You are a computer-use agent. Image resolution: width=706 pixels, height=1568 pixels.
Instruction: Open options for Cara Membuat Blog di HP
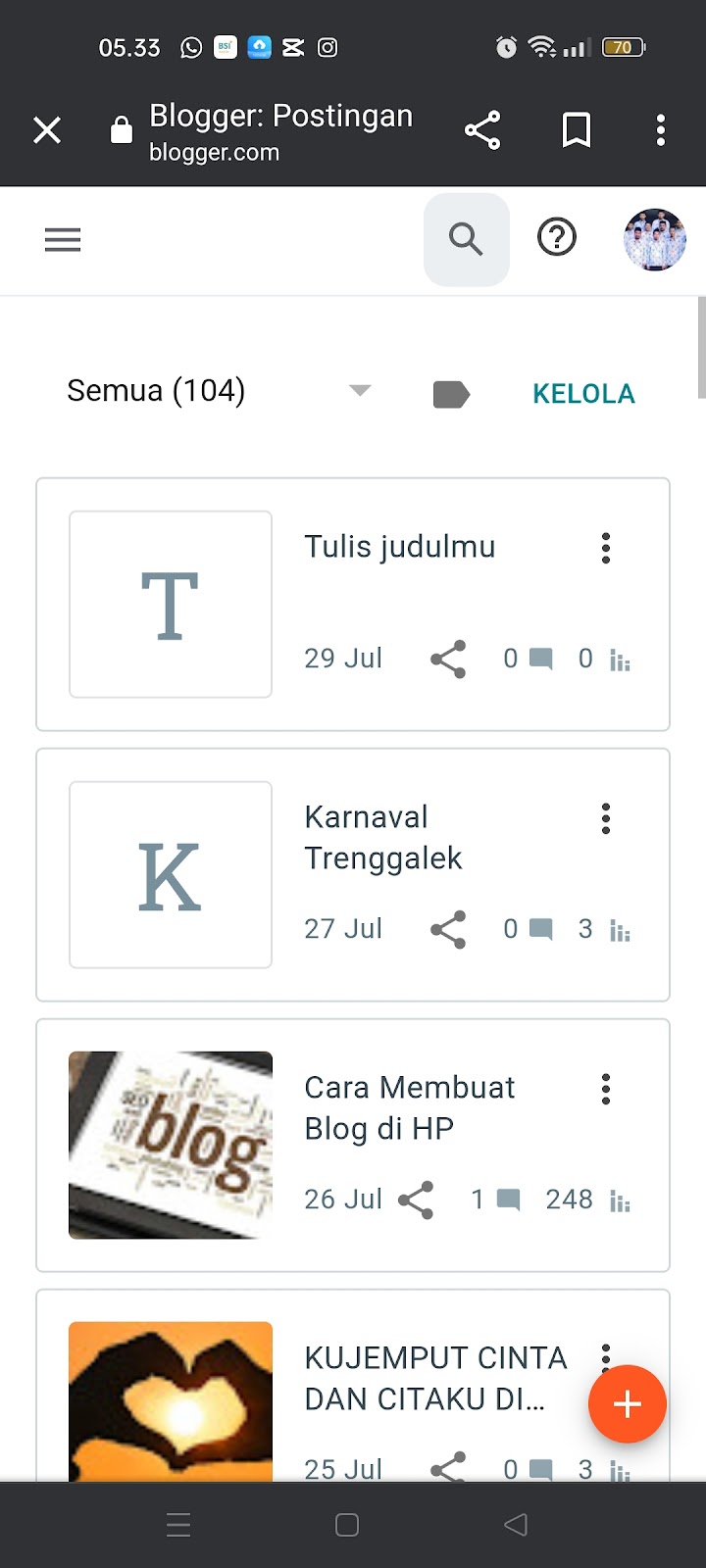coord(606,1089)
